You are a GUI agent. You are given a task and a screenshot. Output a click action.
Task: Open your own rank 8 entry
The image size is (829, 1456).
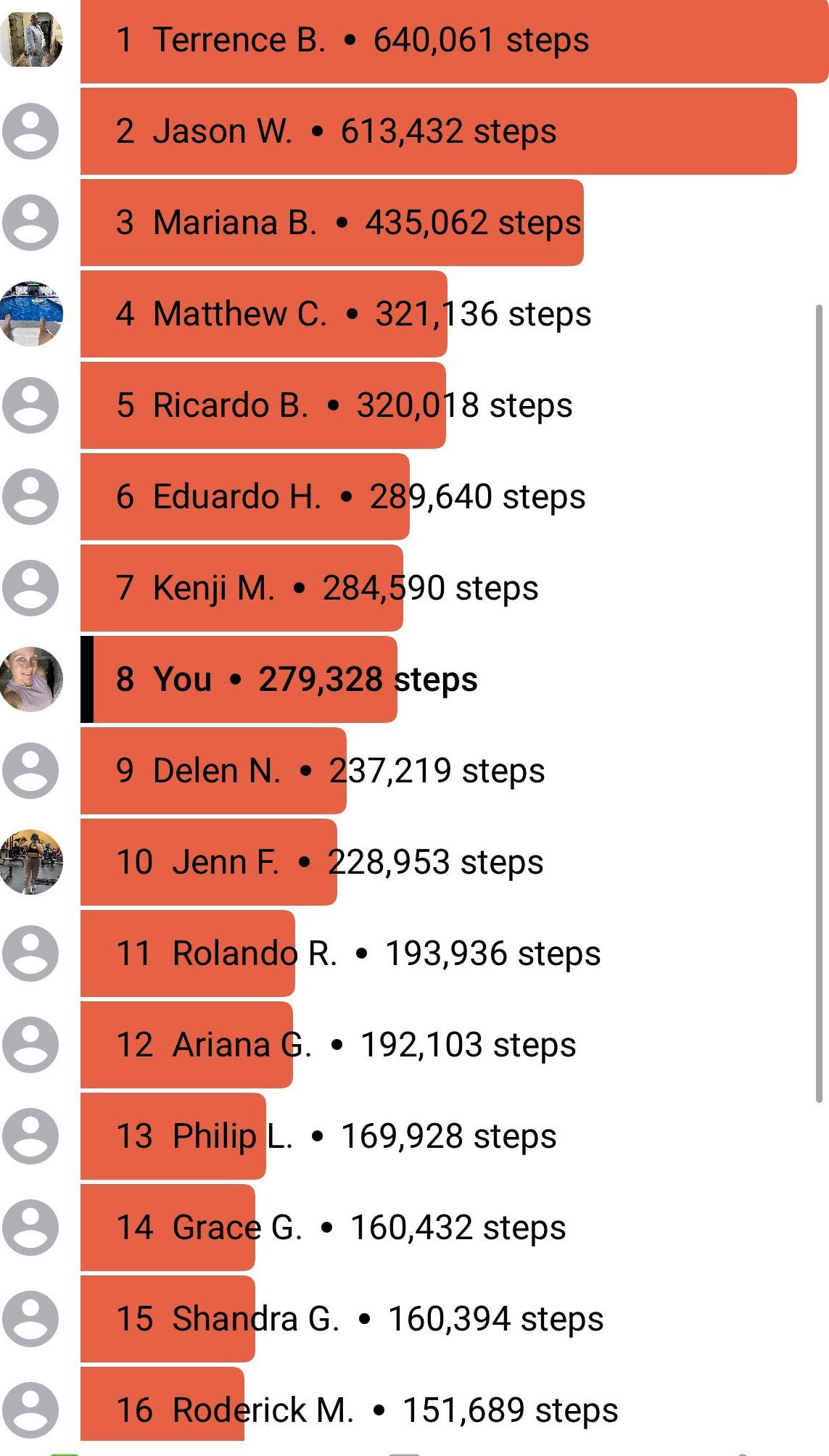297,679
